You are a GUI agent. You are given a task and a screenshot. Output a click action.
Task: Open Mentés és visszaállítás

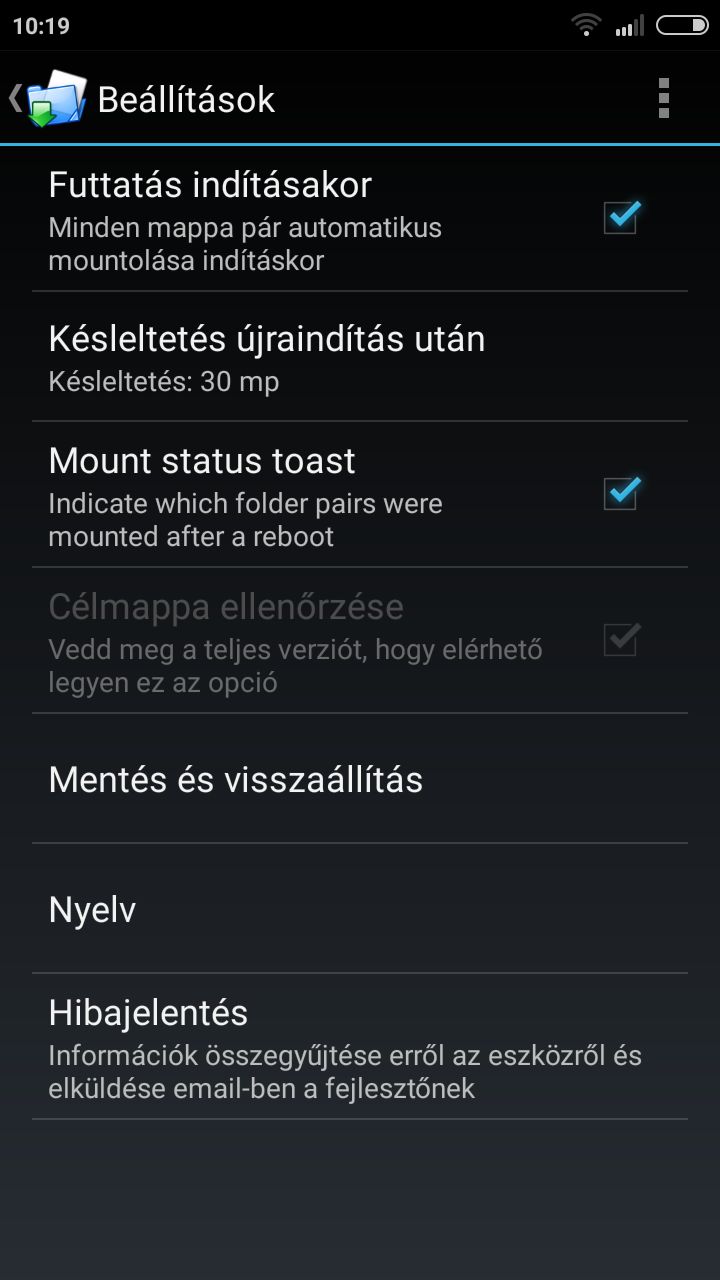pyautogui.click(x=360, y=779)
